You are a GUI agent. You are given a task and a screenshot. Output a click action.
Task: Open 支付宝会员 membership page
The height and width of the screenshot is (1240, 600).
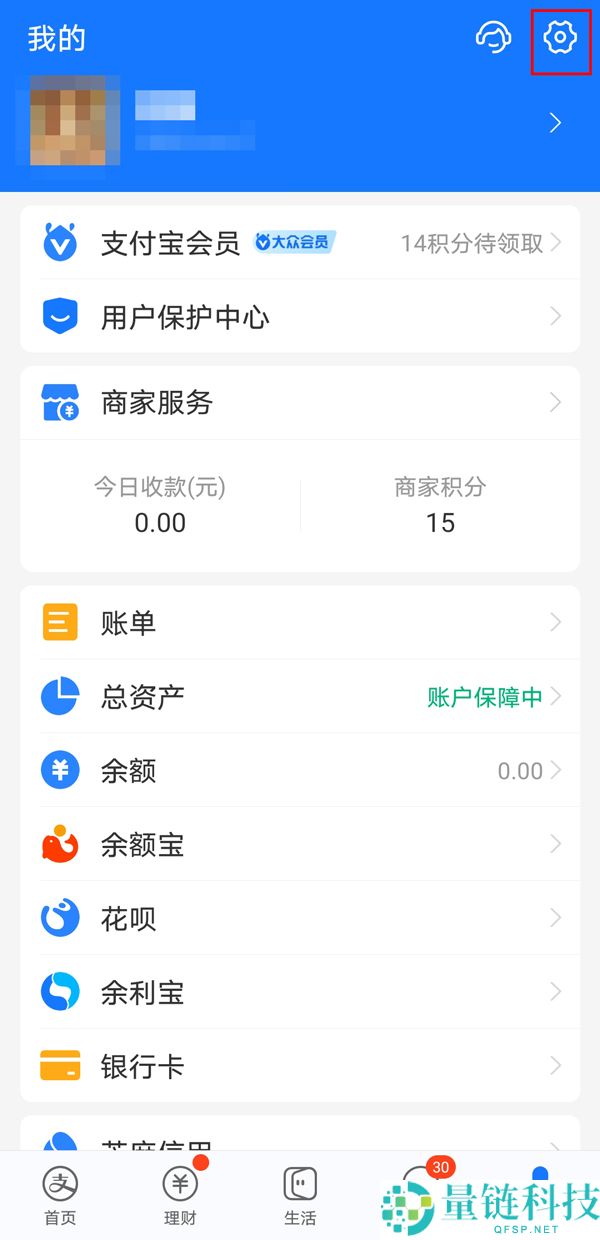click(x=300, y=243)
